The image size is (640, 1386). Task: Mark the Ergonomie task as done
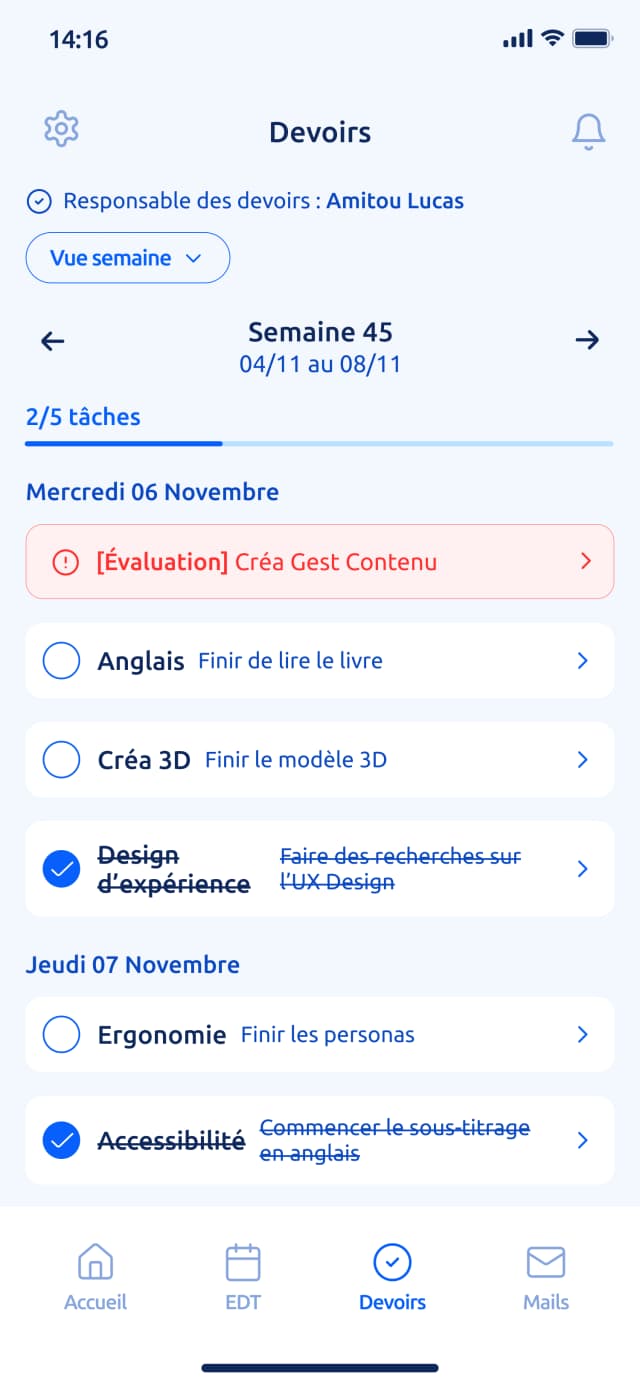pos(62,1035)
